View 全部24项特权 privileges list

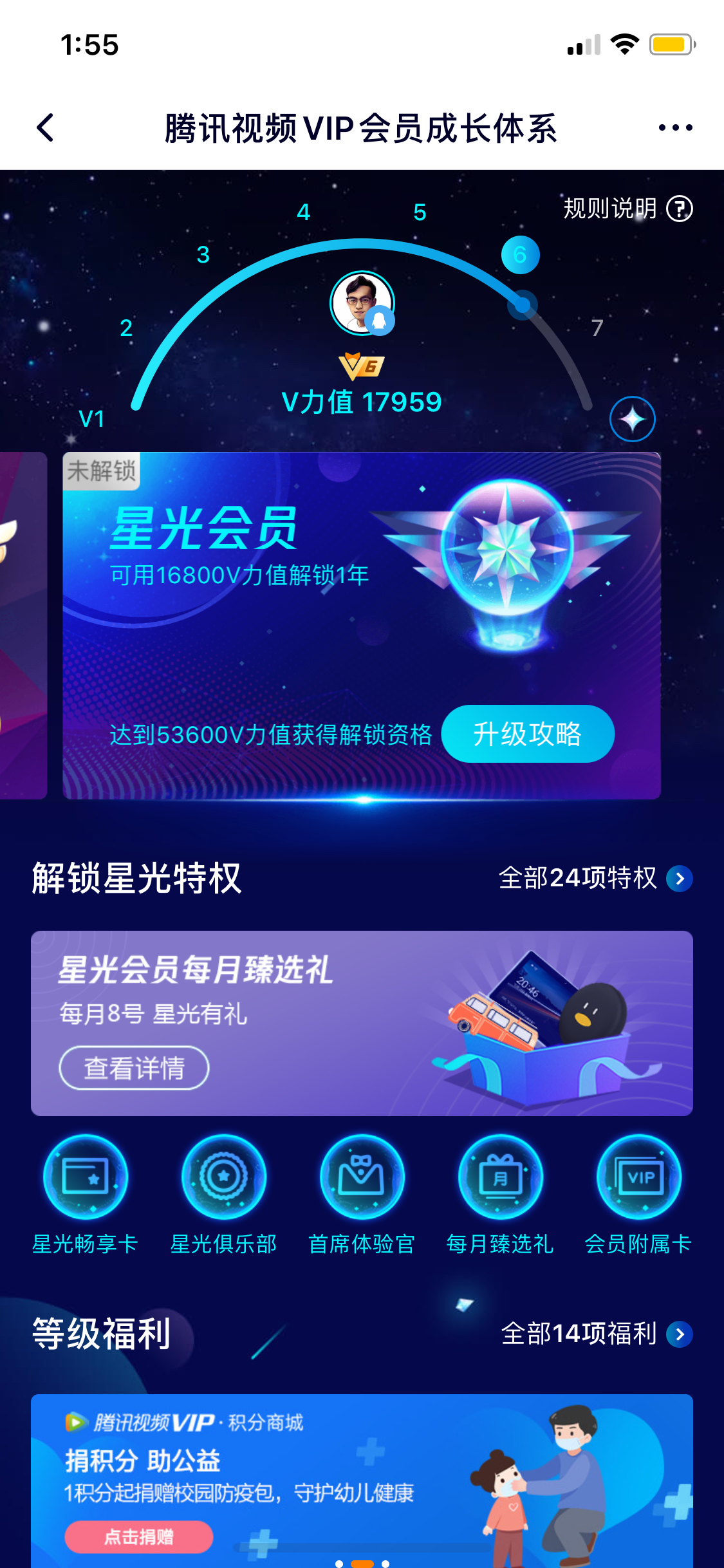(x=595, y=878)
